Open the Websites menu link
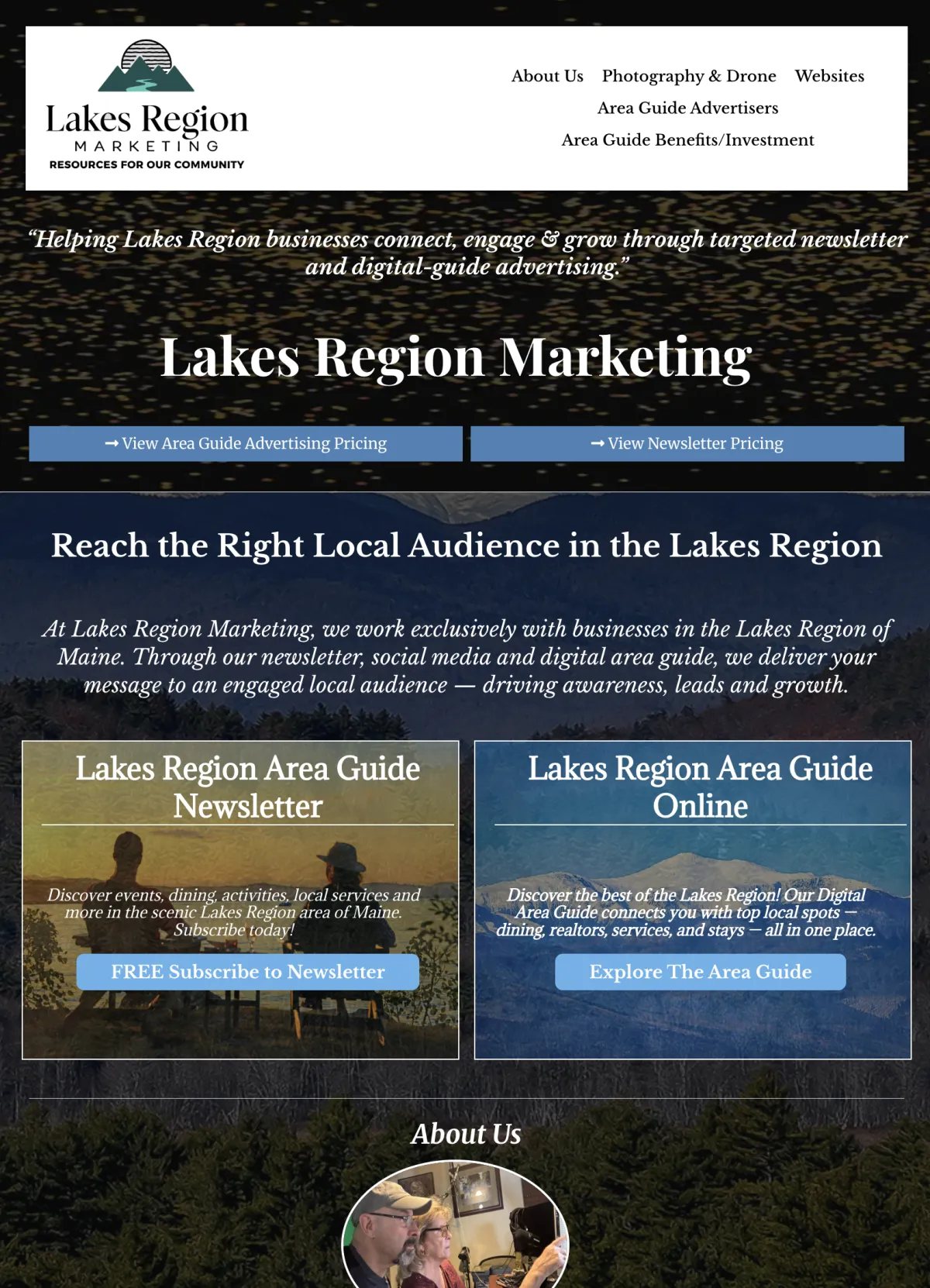This screenshot has width=930, height=1288. coord(829,76)
